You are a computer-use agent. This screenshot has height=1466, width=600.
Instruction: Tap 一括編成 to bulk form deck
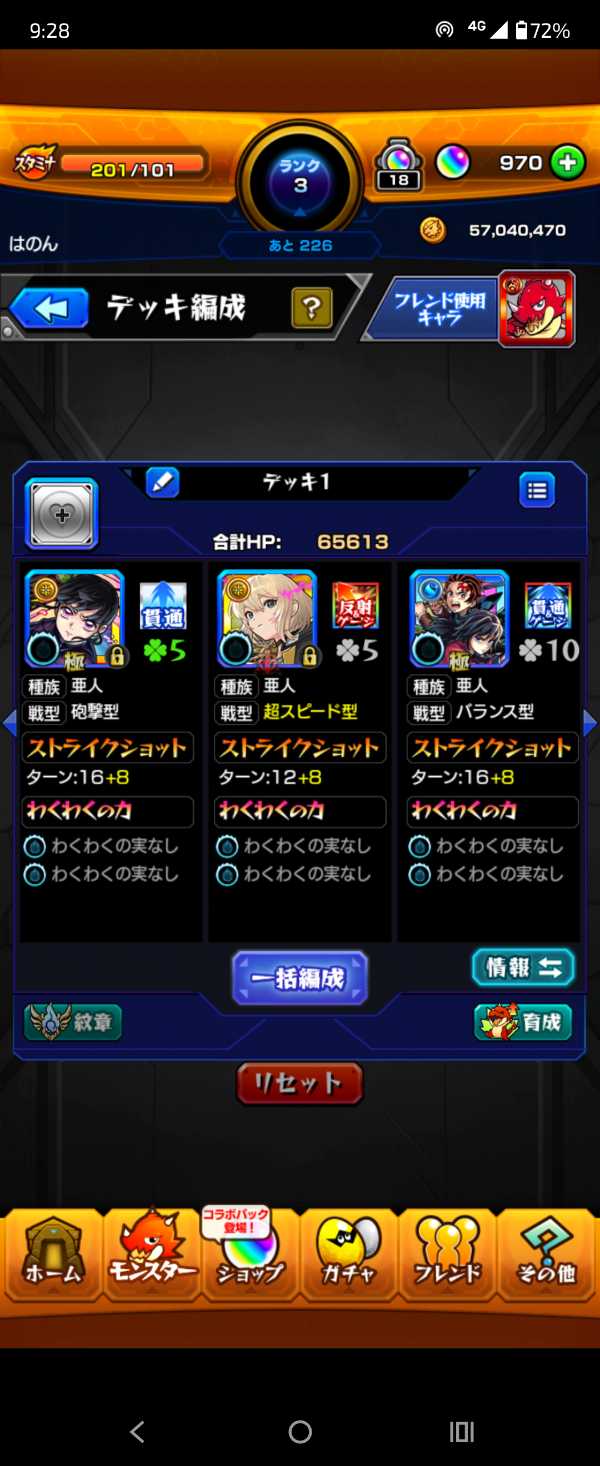pyautogui.click(x=300, y=977)
